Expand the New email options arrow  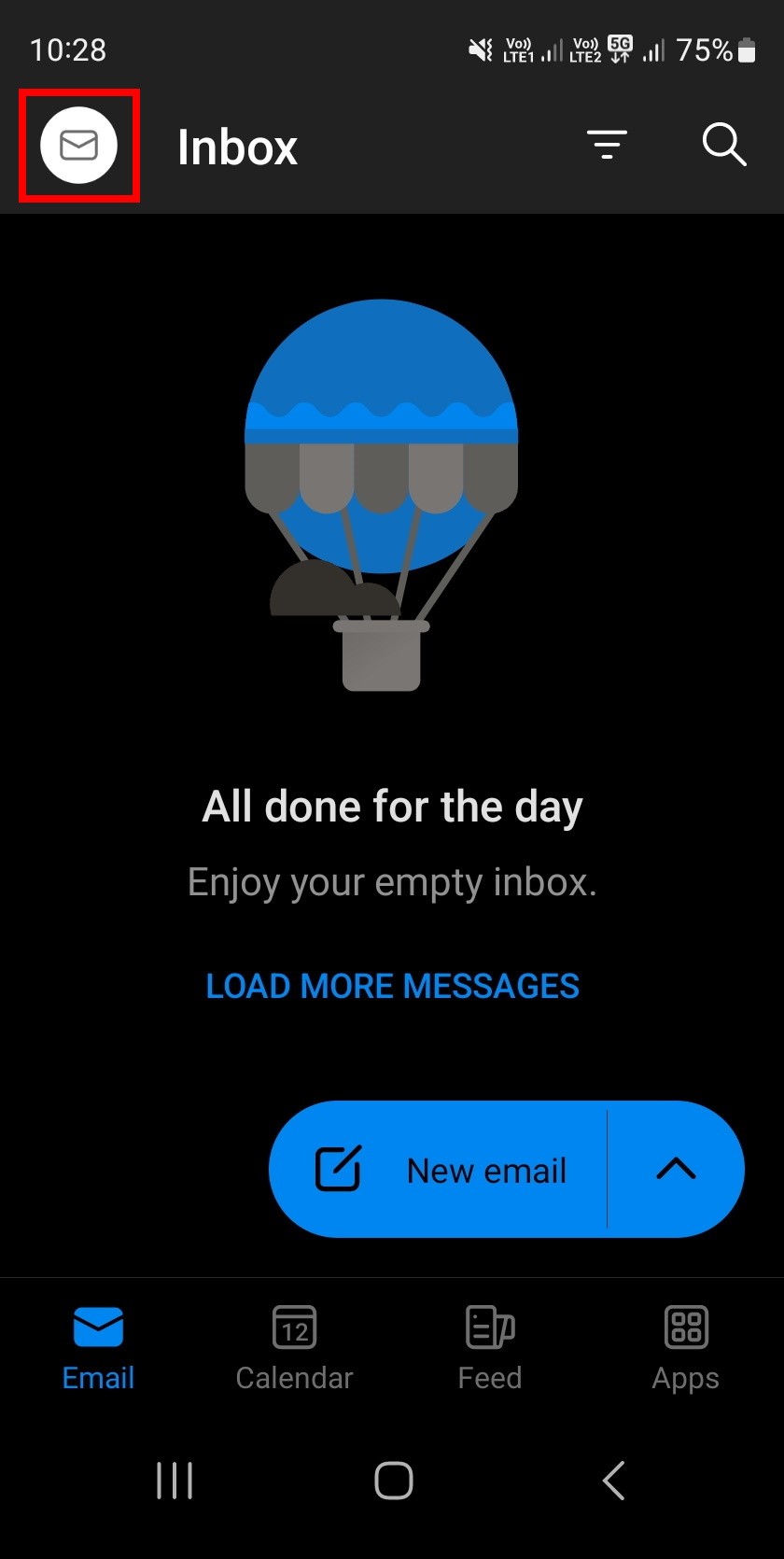676,1170
